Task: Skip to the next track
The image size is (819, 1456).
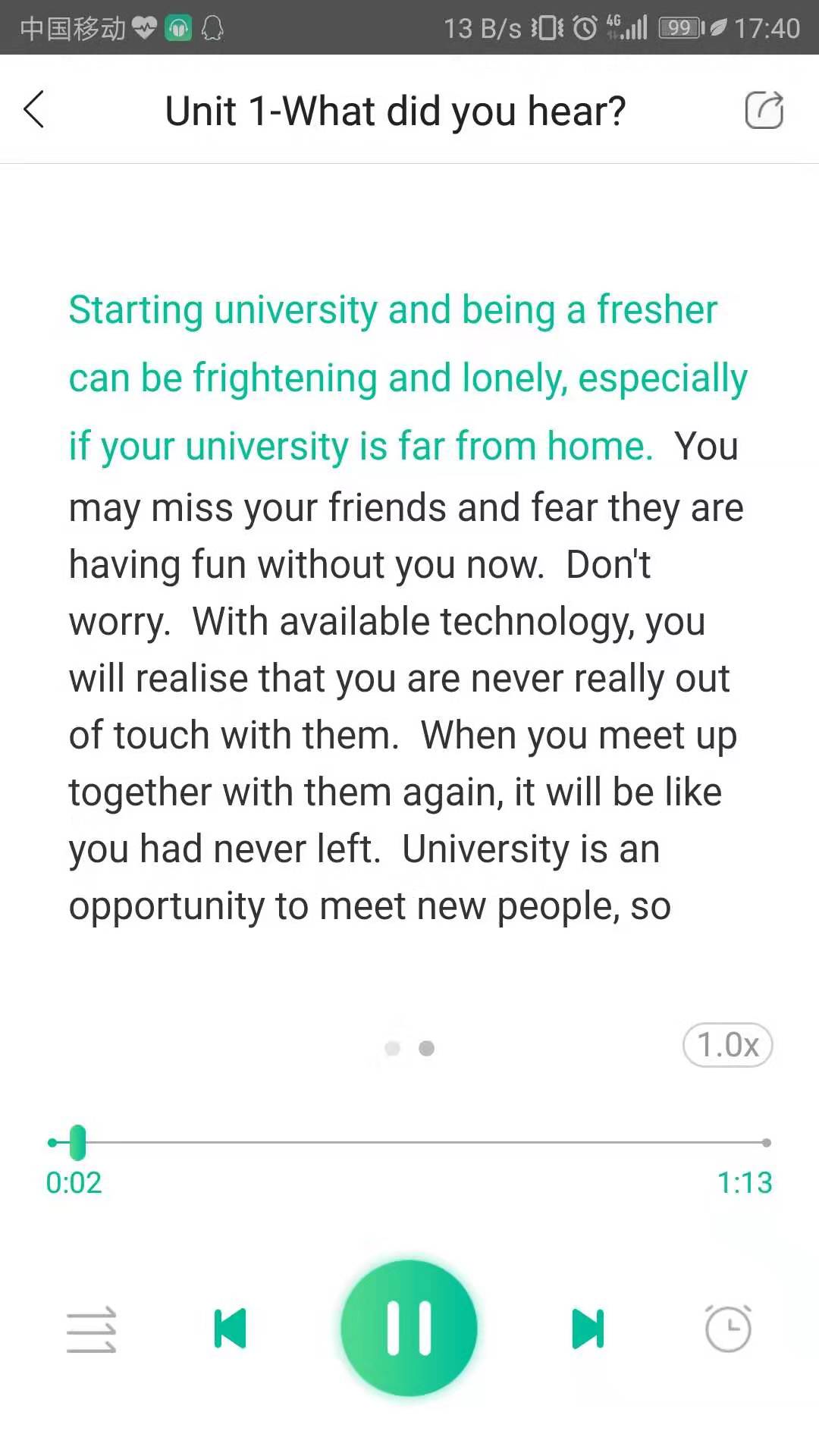Action: click(588, 1329)
